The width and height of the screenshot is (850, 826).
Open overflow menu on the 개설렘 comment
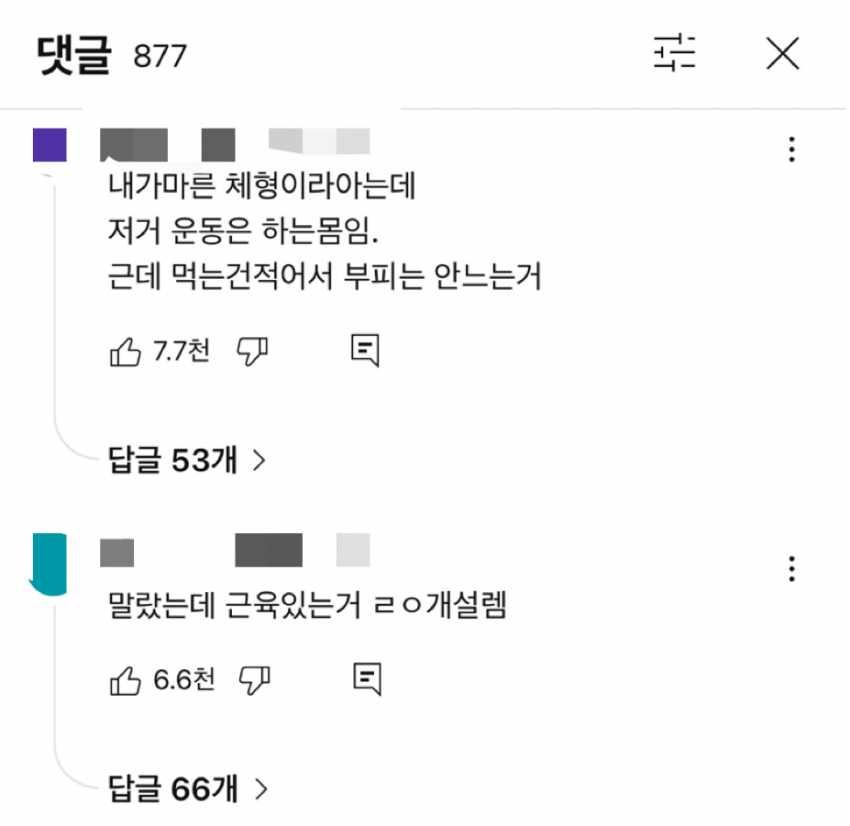click(x=792, y=569)
